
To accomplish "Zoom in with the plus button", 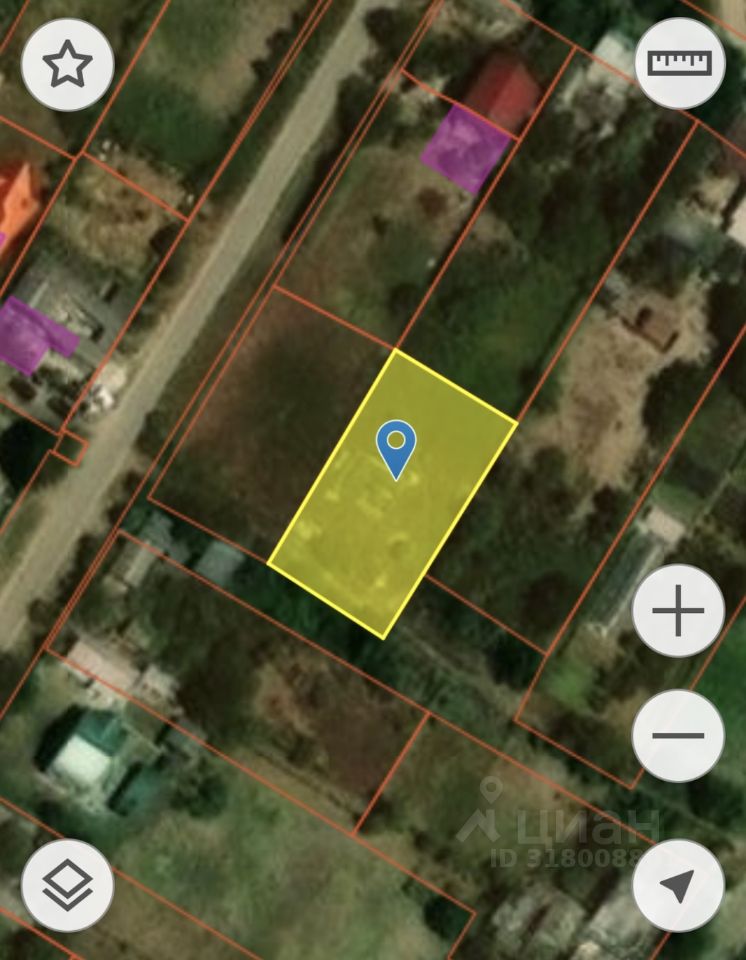I will pos(678,610).
